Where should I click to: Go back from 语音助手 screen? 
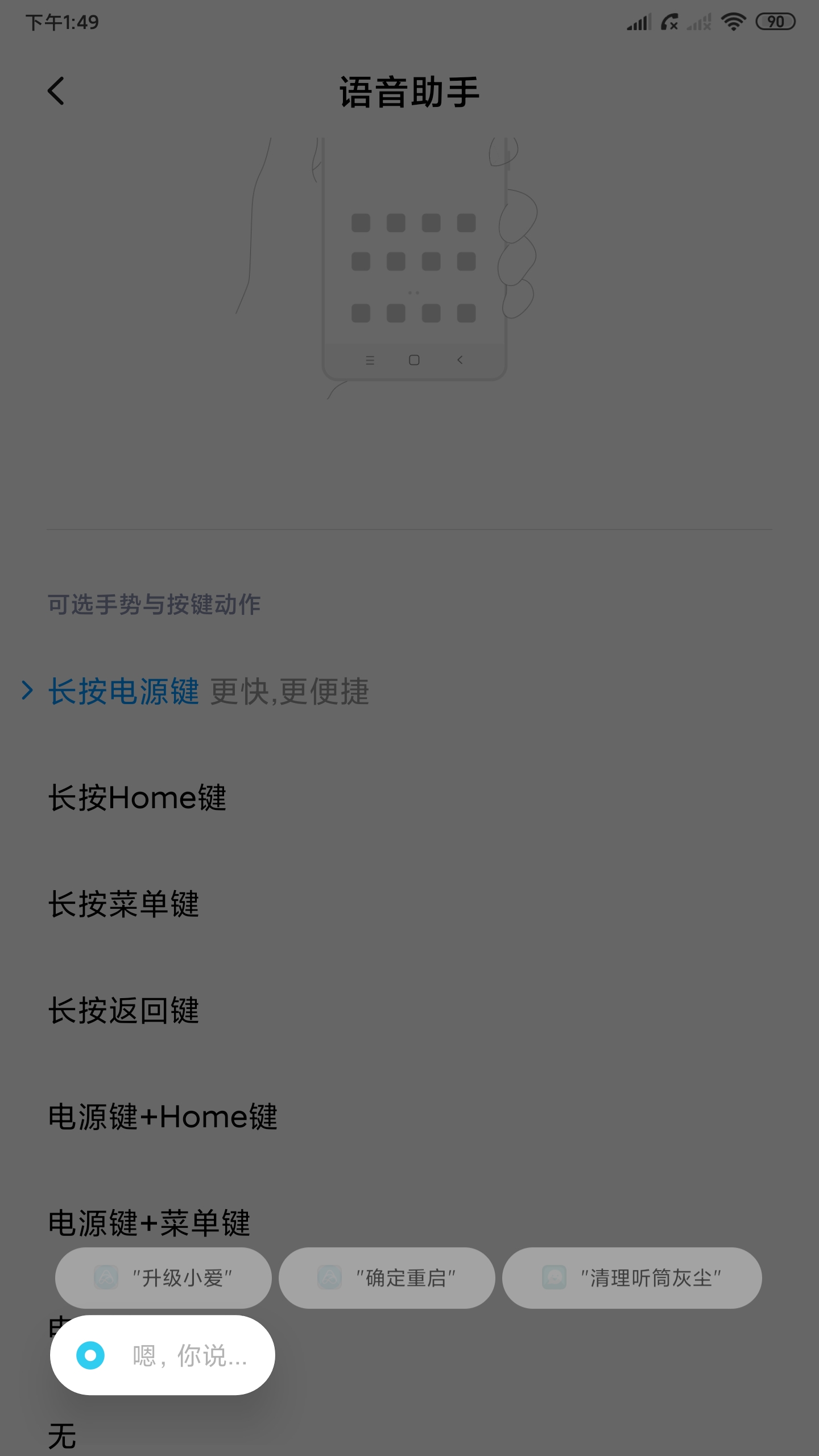click(x=56, y=91)
